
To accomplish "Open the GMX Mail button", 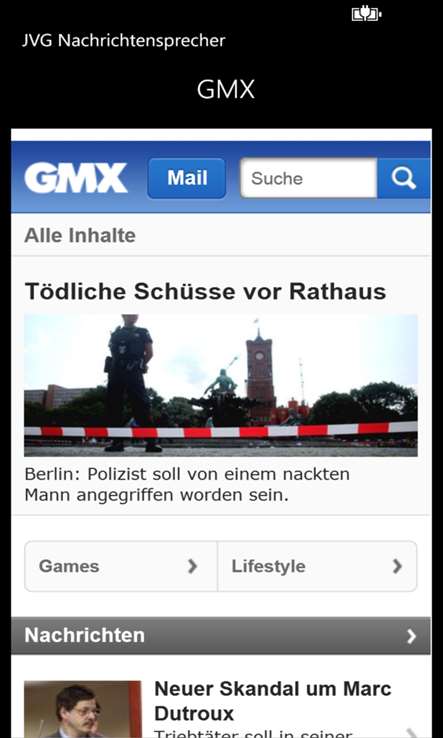I will (187, 178).
